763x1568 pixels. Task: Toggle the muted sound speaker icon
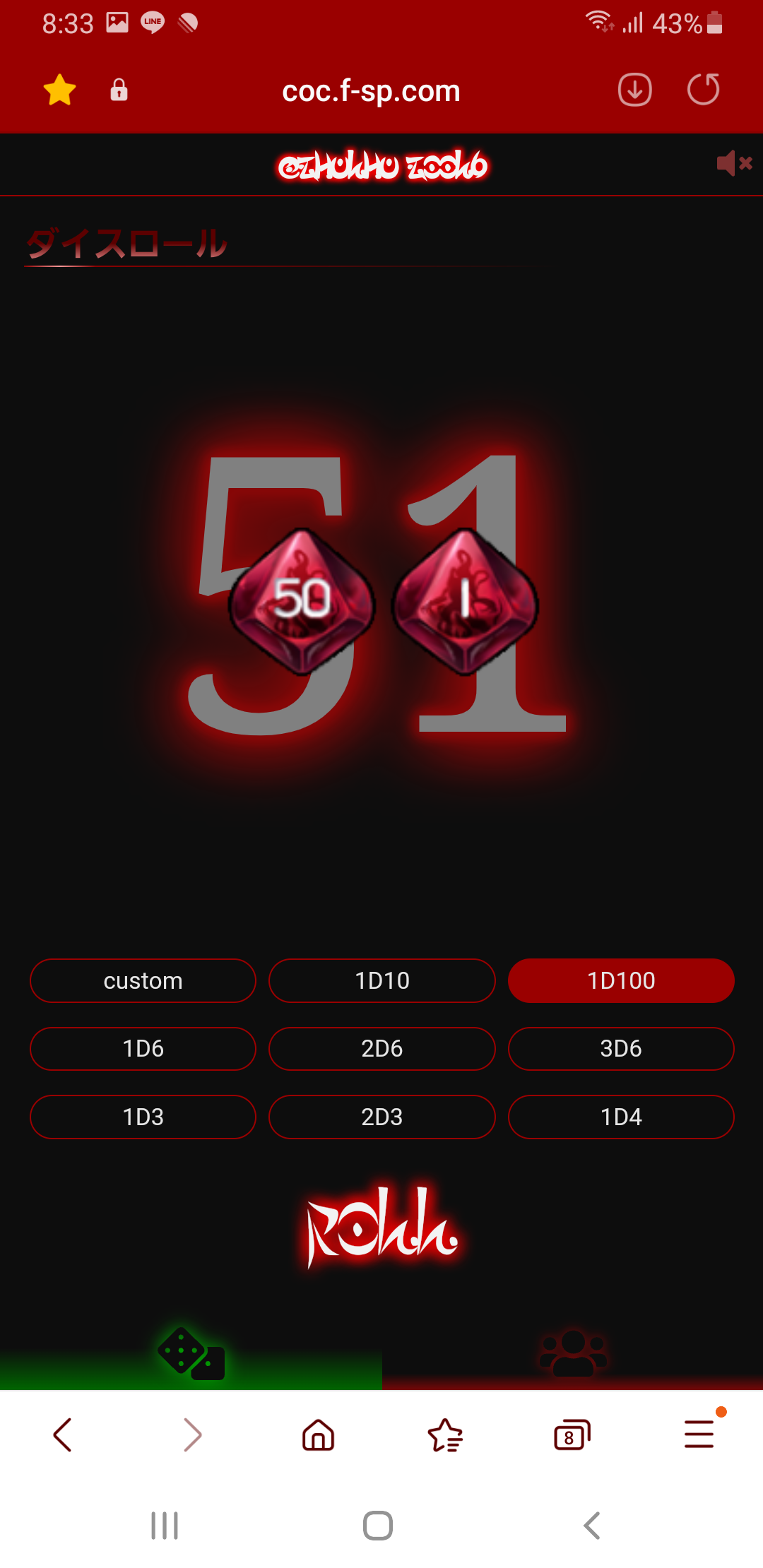[x=734, y=163]
